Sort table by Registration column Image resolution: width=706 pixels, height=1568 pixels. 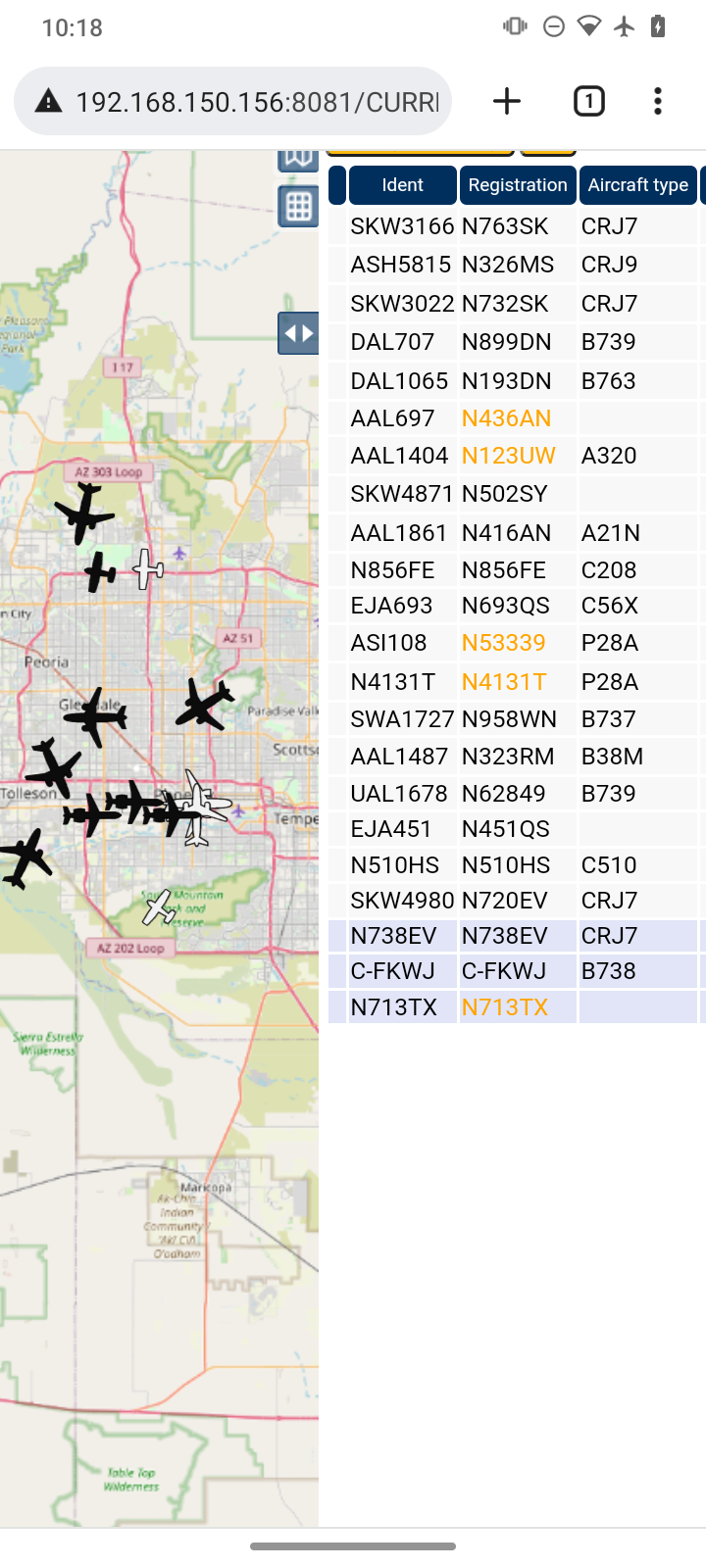(518, 185)
